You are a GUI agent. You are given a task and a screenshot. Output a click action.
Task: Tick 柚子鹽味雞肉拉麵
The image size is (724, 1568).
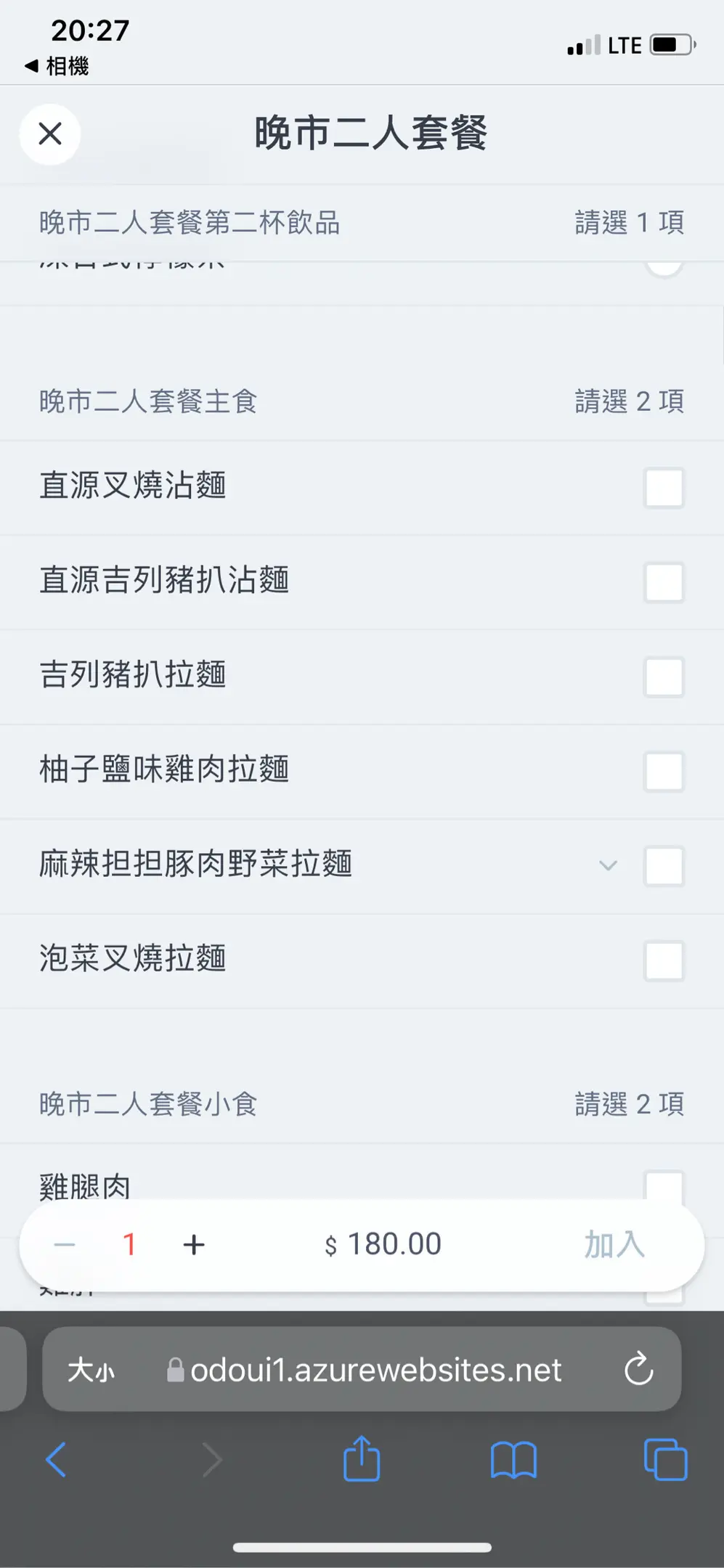click(x=664, y=771)
